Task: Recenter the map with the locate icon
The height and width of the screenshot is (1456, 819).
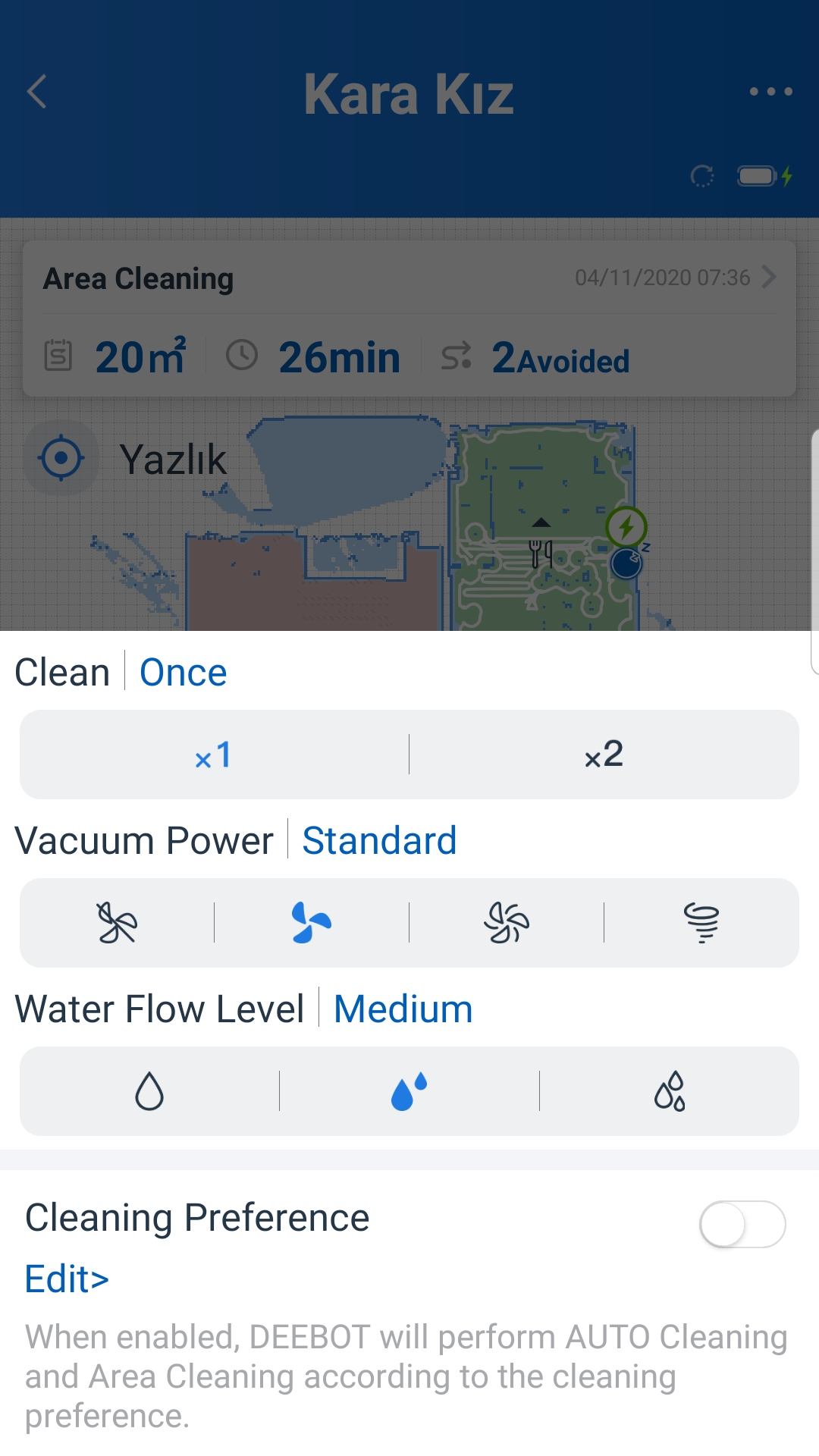Action: click(x=61, y=458)
